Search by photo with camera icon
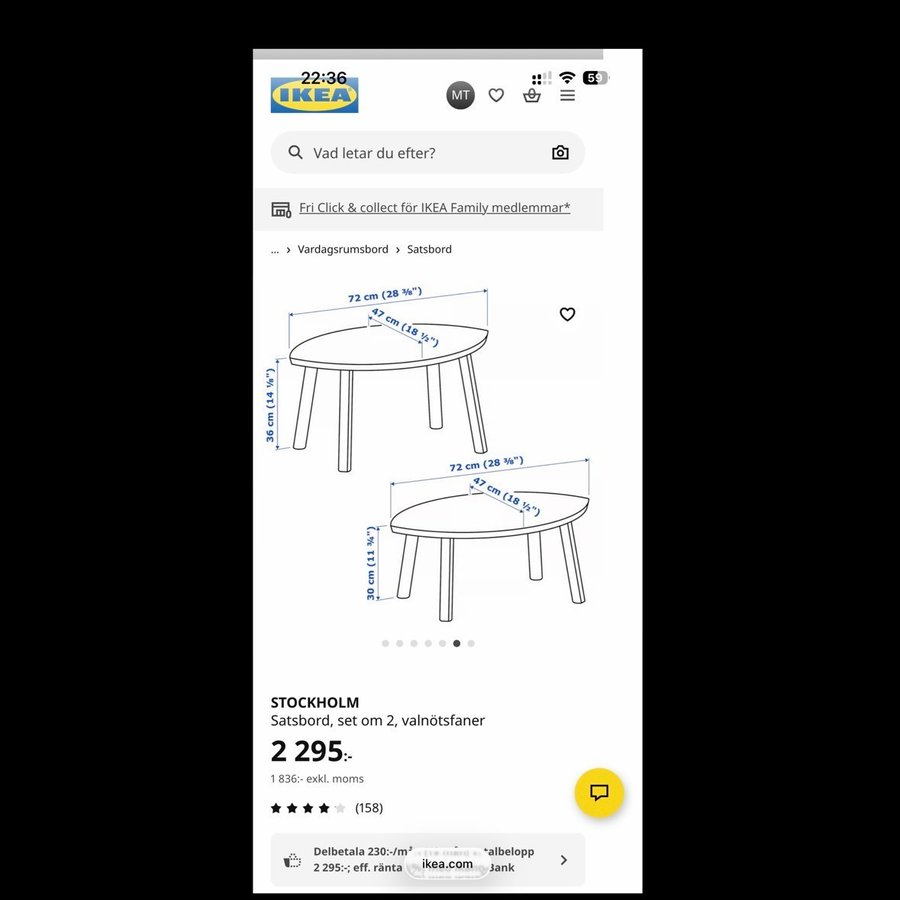Screen dimensions: 900x900 pyautogui.click(x=560, y=153)
